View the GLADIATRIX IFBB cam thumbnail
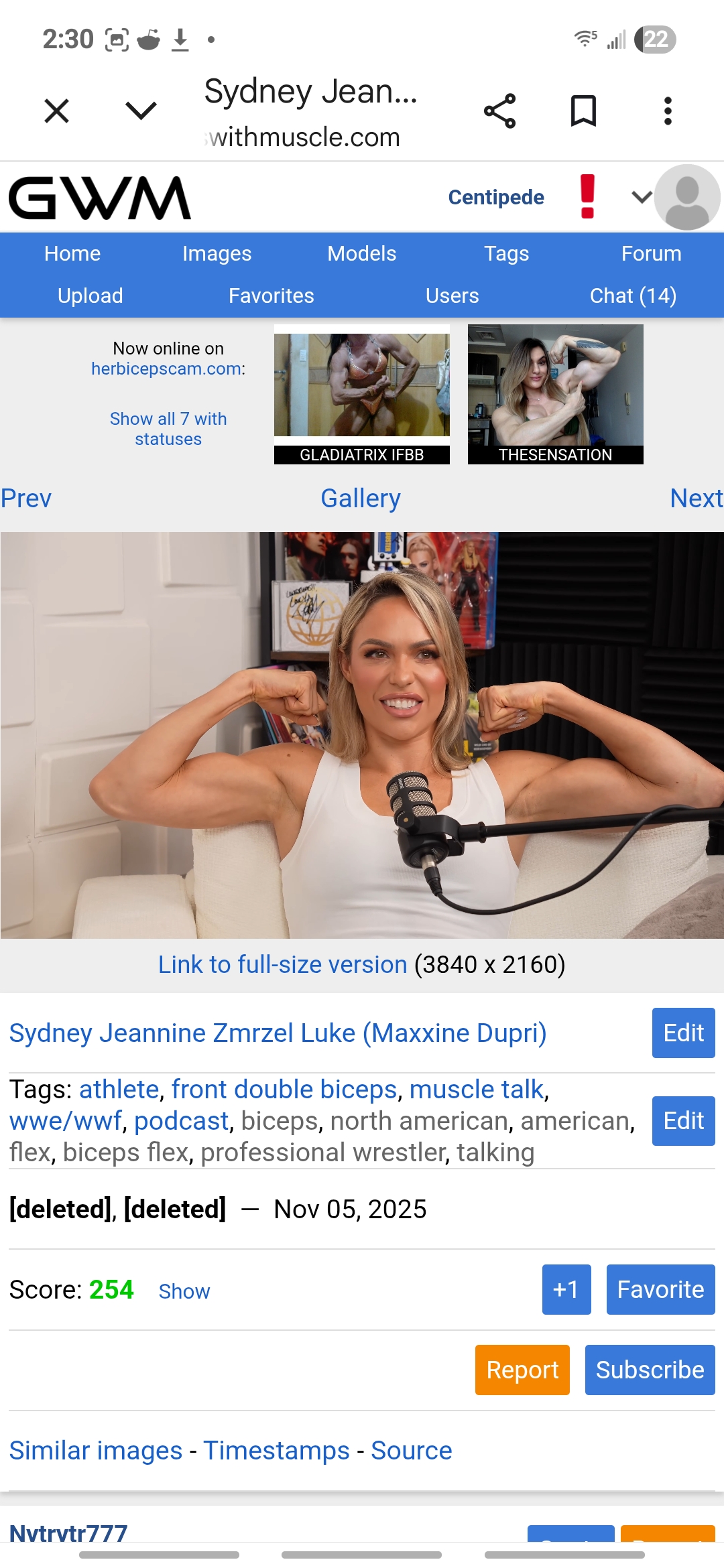This screenshot has height=1568, width=724. click(362, 394)
